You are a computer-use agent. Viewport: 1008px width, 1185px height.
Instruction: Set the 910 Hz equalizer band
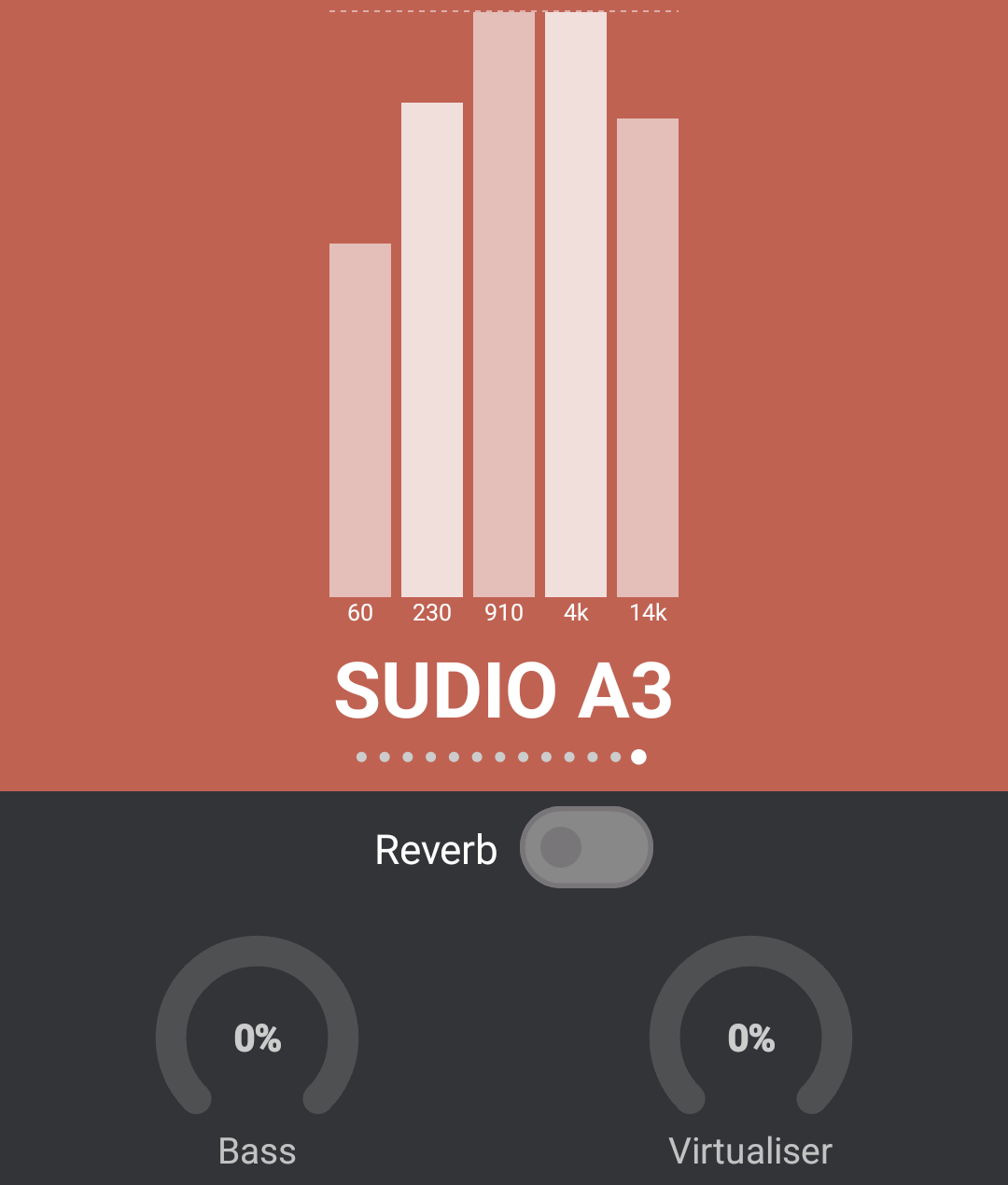click(504, 304)
